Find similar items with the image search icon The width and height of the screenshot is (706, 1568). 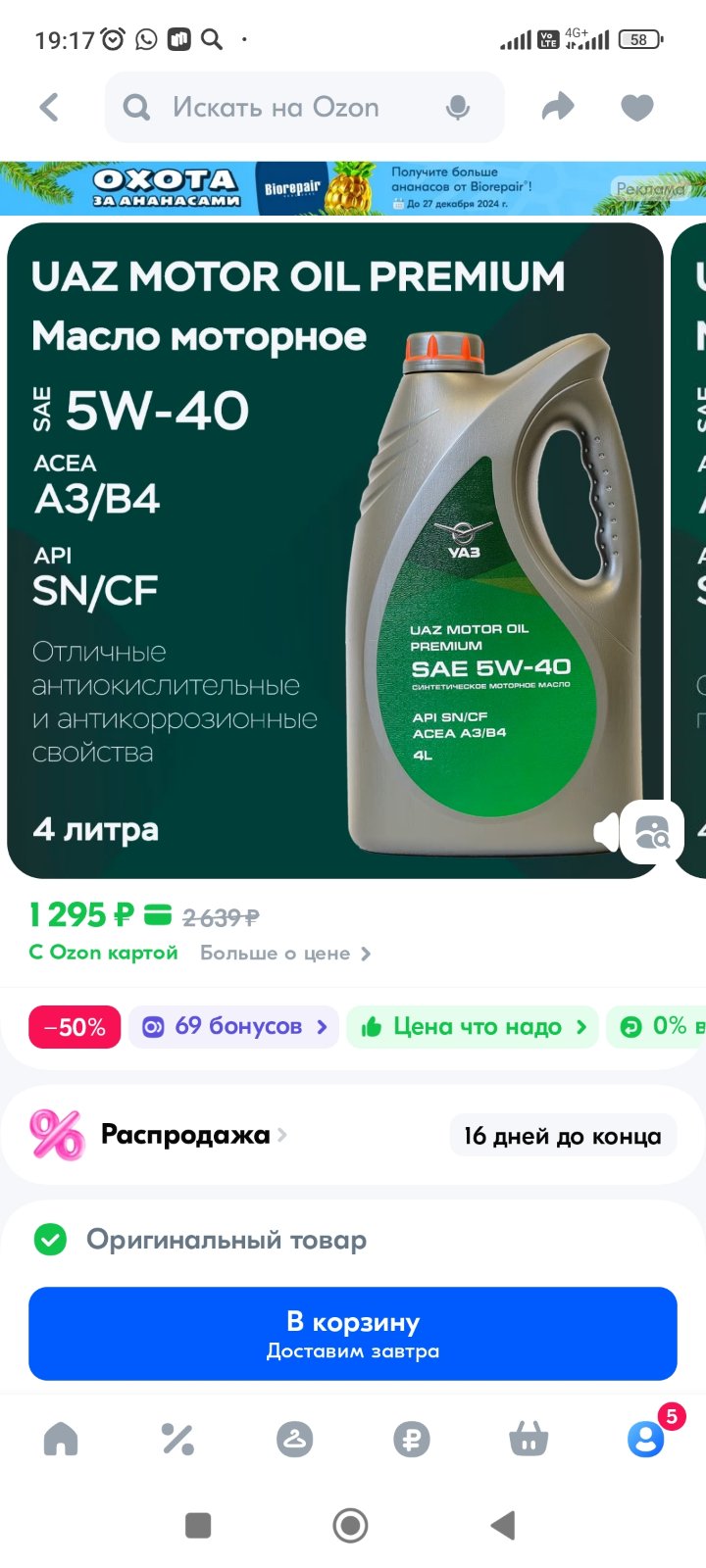point(652,832)
